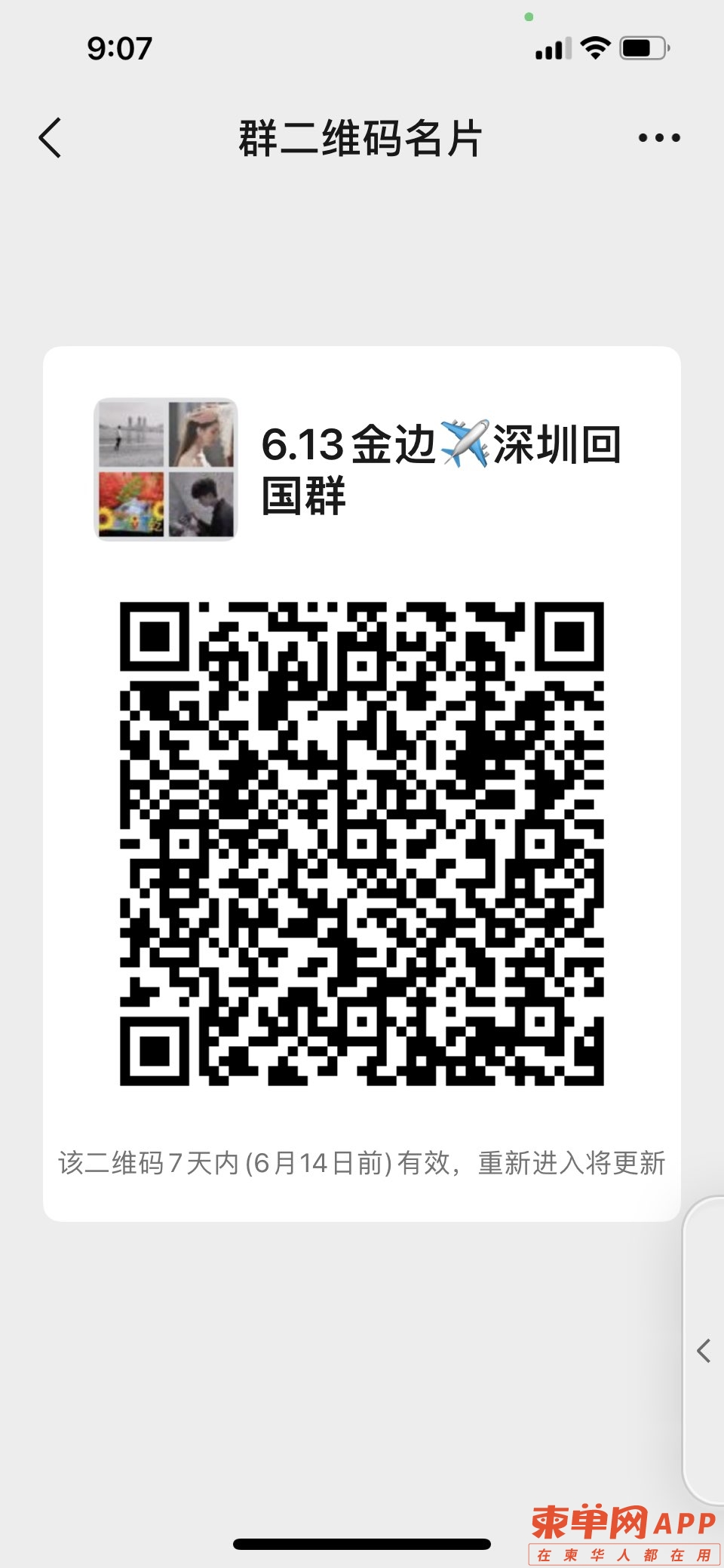Go back from the group QR code card
Screen dimensions: 724x1568
pos(50,138)
